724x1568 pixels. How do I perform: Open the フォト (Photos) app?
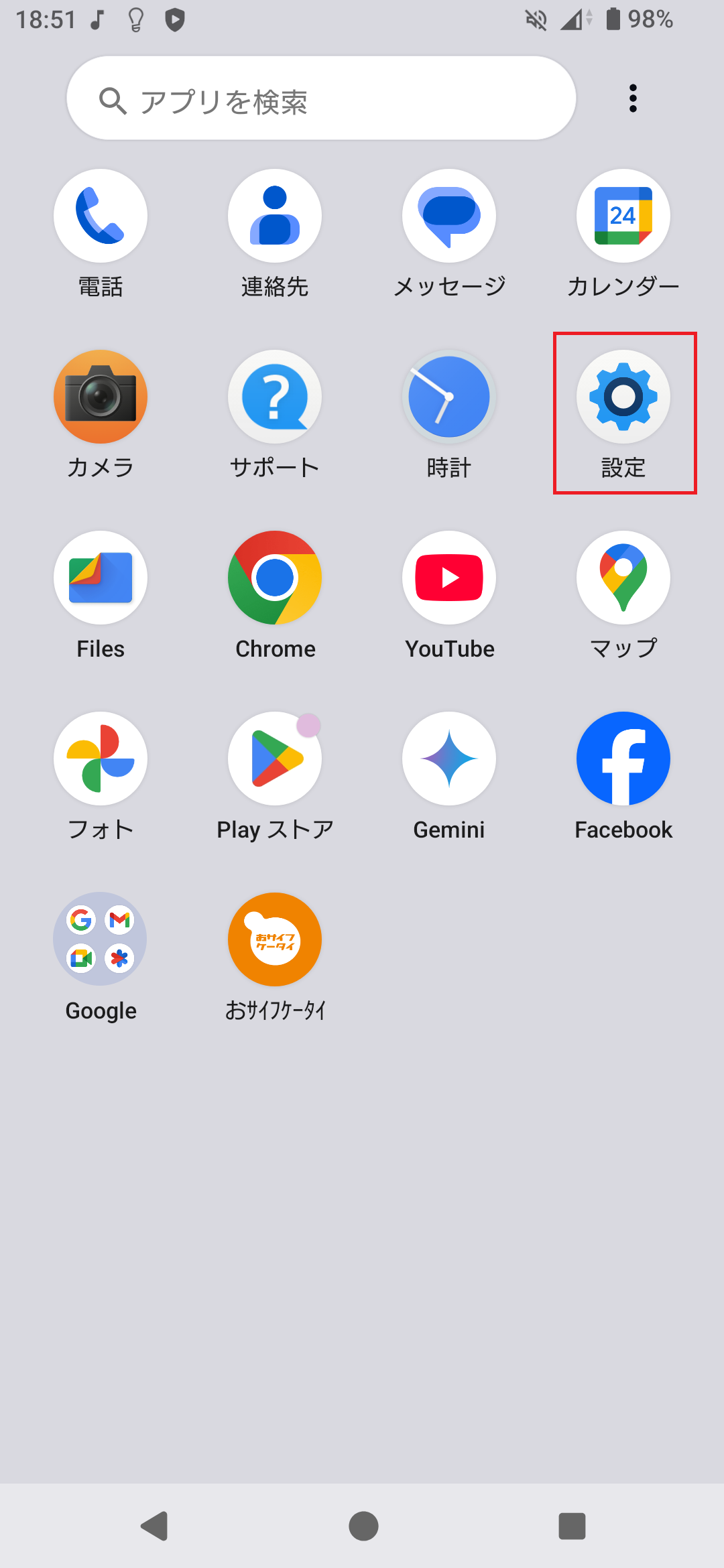click(100, 758)
